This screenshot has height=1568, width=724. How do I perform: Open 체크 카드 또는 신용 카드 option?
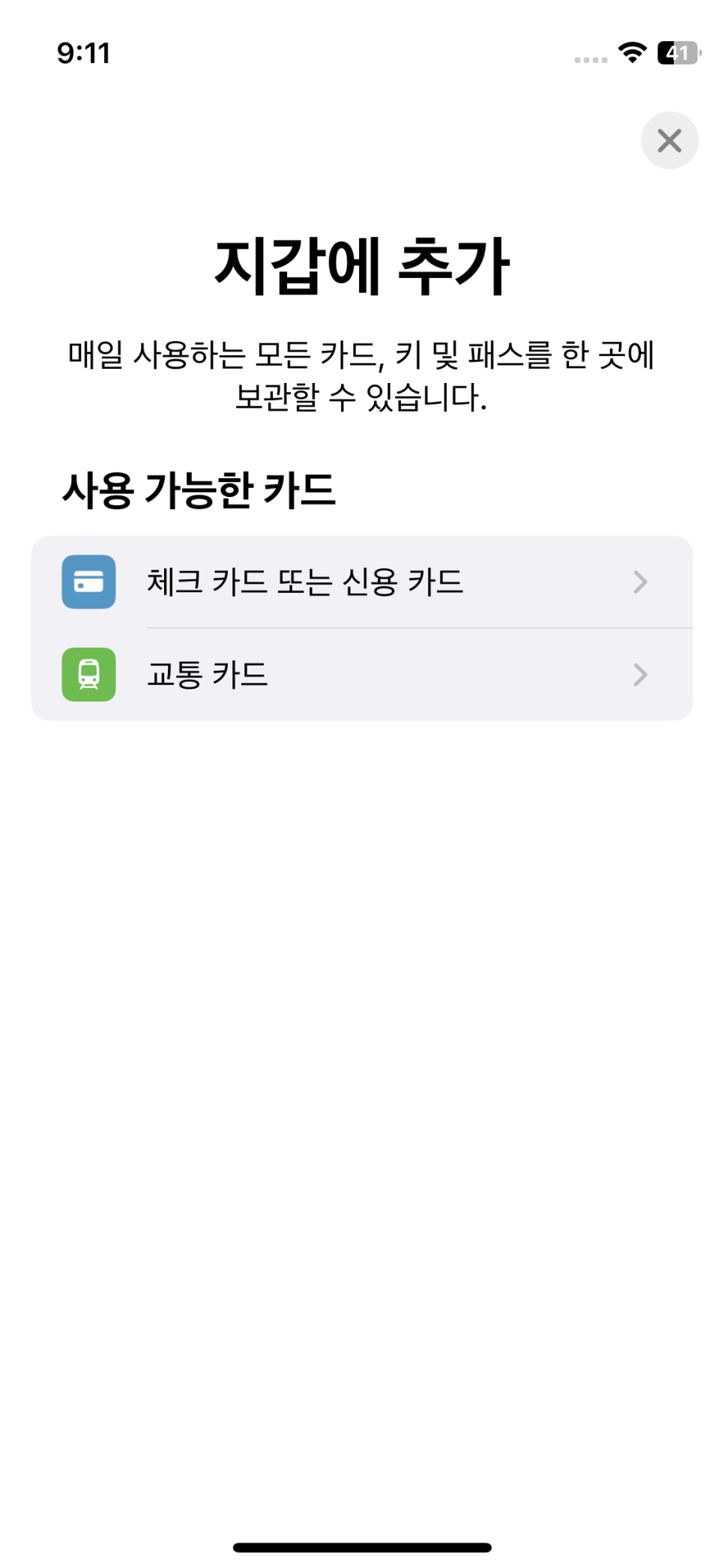(361, 582)
